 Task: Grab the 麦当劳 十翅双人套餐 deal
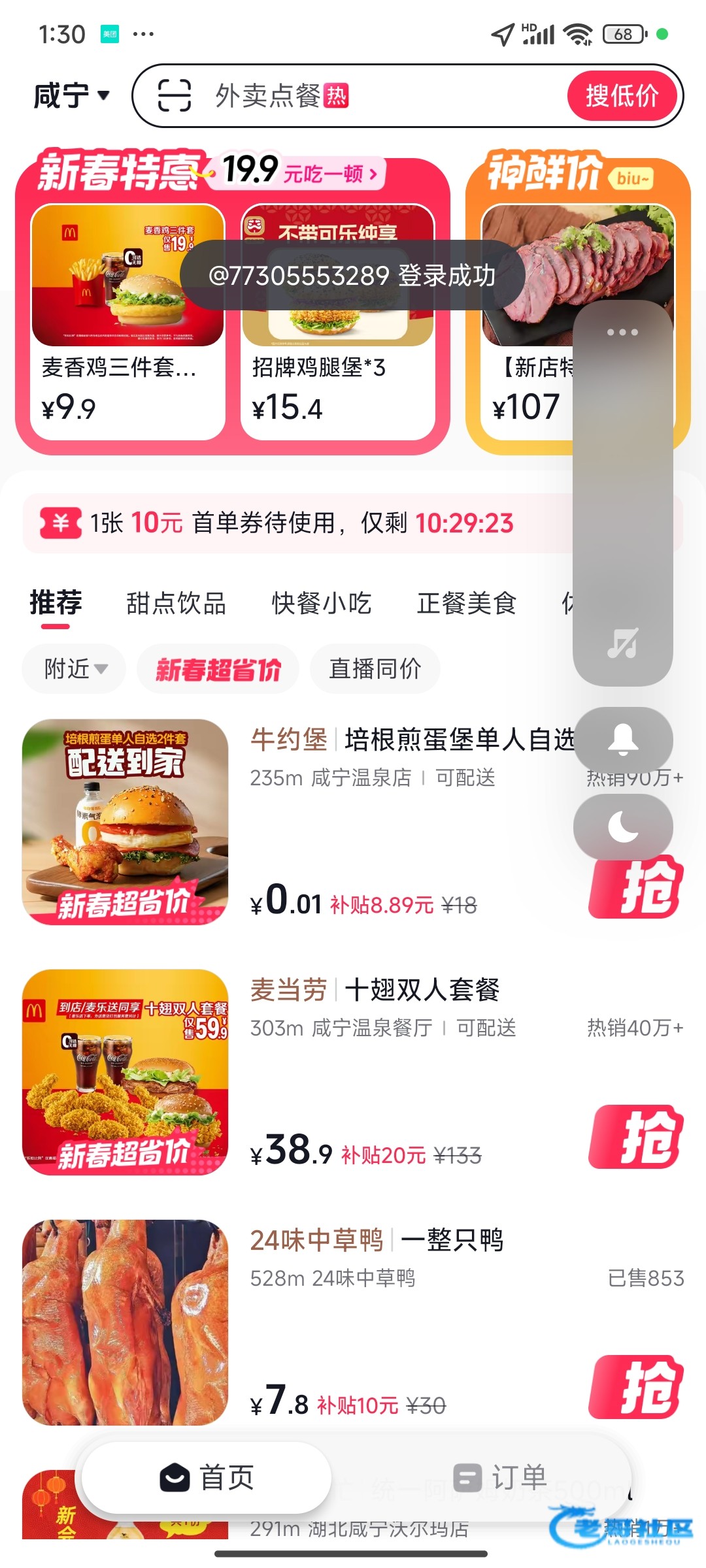635,1137
